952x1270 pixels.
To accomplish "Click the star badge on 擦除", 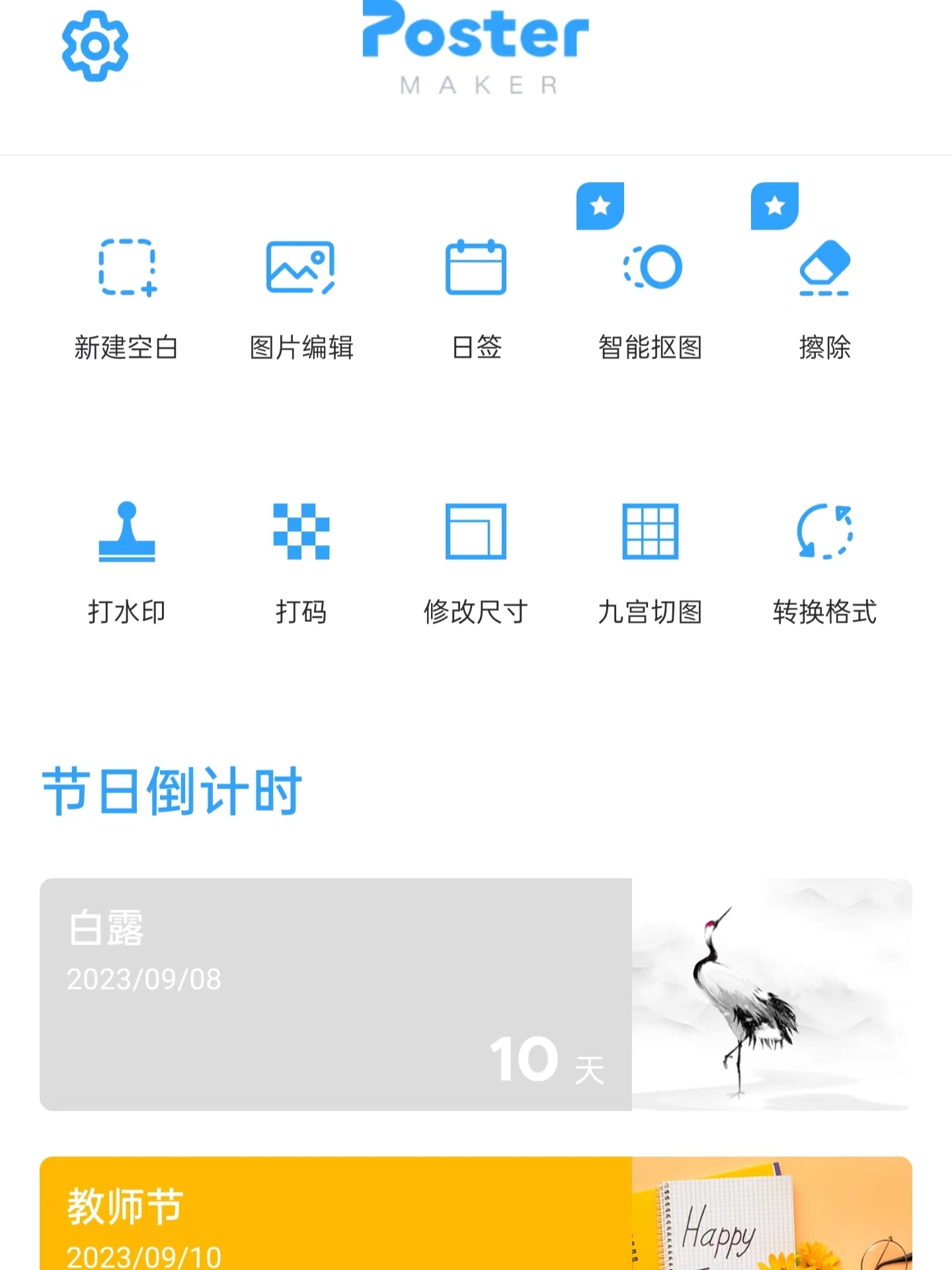I will (775, 206).
